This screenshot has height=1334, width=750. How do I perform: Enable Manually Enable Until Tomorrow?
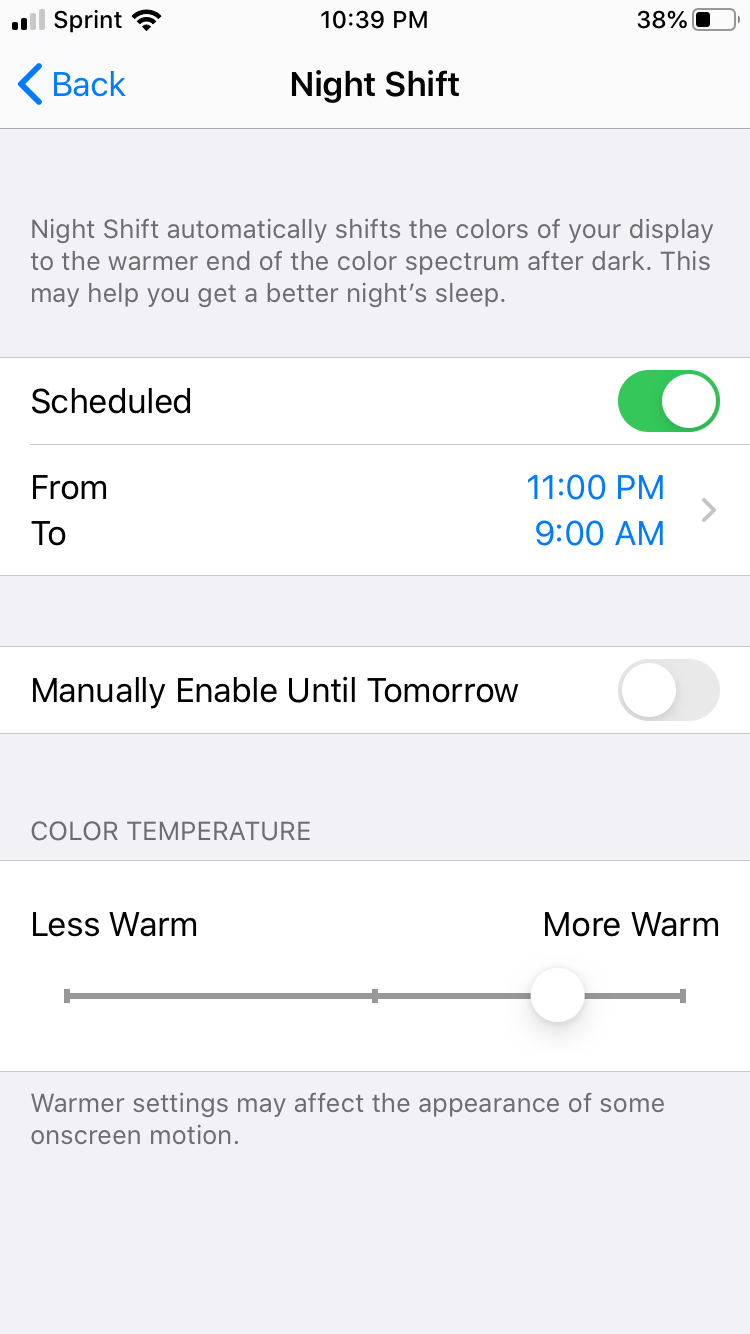coord(668,690)
